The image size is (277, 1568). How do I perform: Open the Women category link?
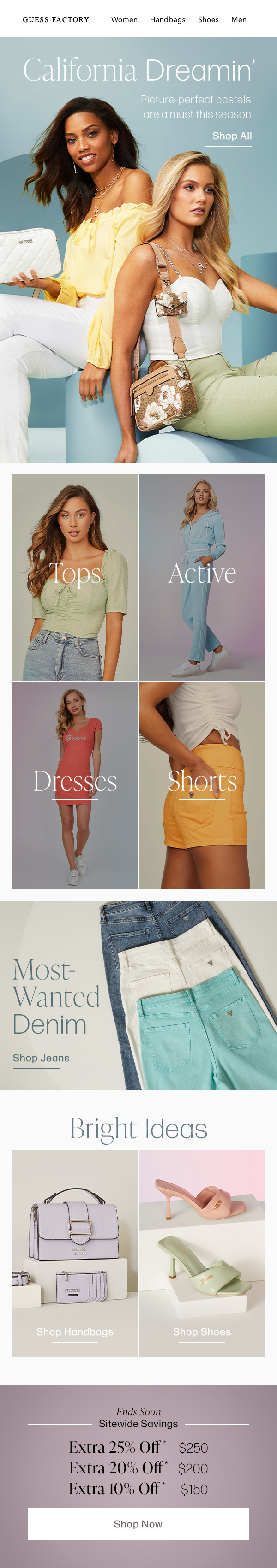coord(124,19)
